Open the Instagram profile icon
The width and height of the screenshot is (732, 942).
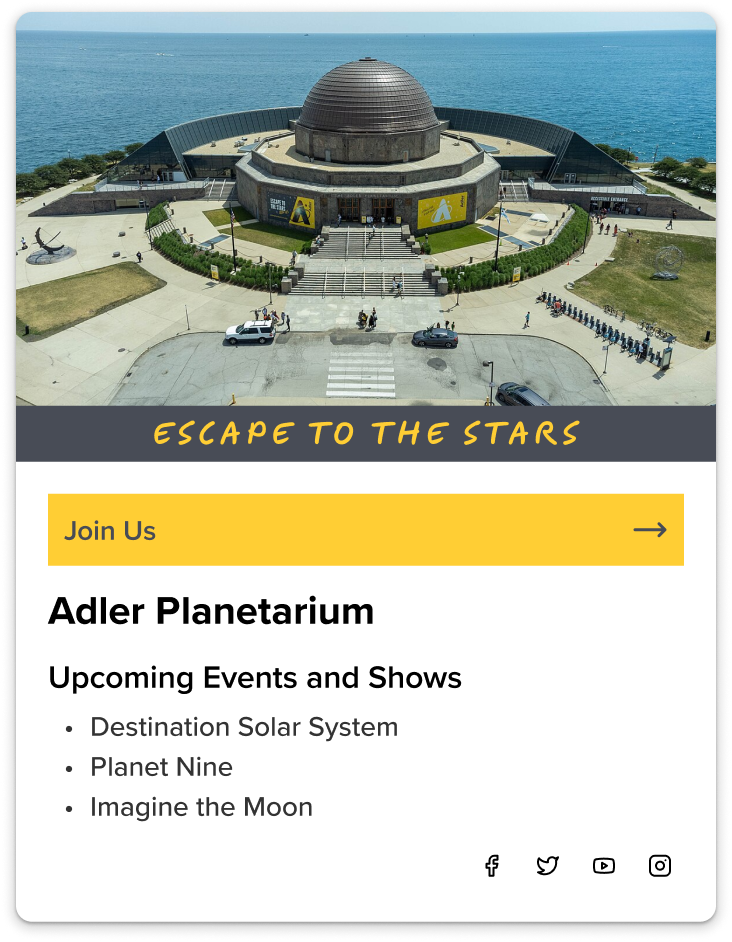click(x=660, y=866)
